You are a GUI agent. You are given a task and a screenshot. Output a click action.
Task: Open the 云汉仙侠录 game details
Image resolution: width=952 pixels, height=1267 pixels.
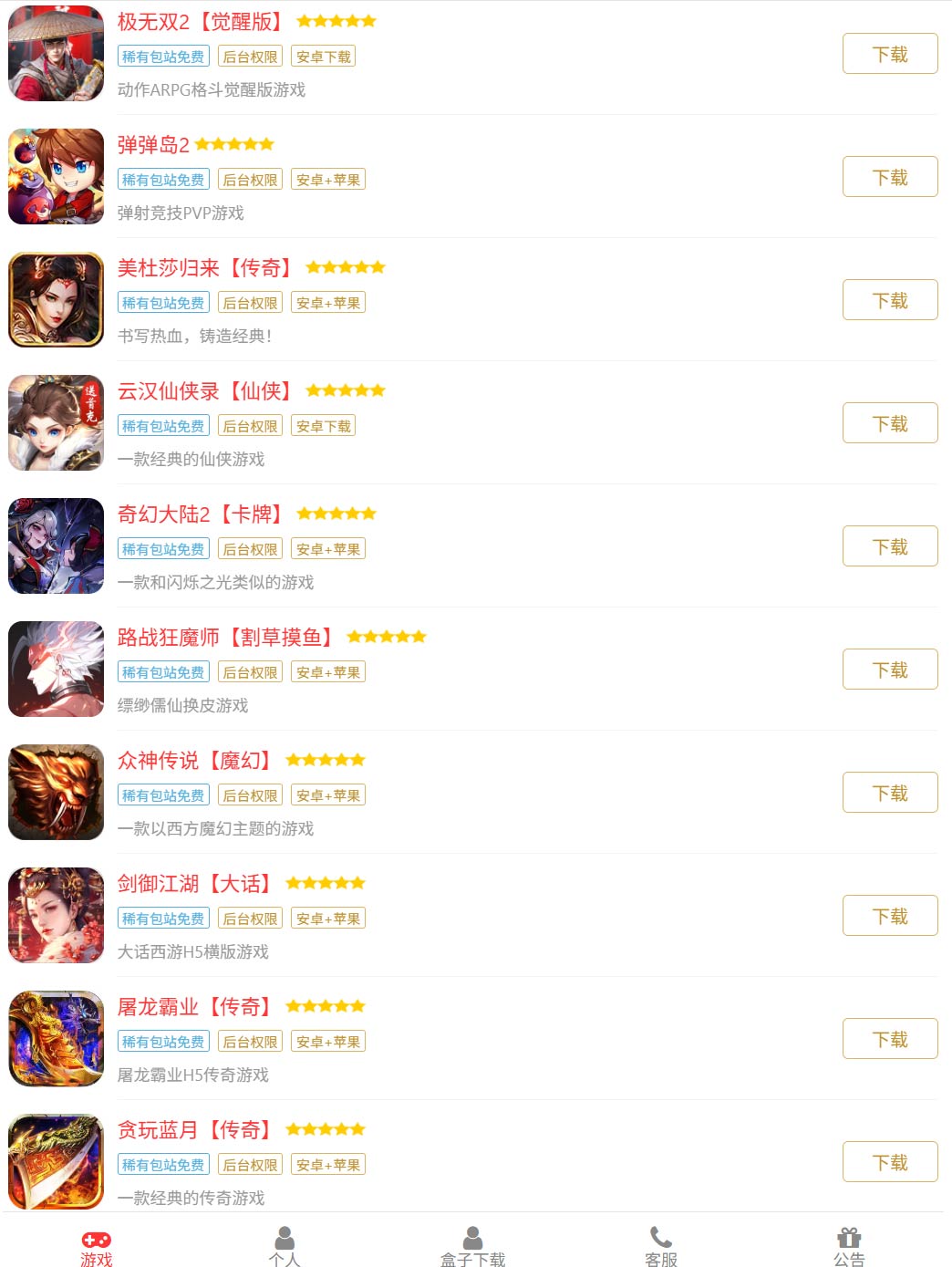pos(203,391)
